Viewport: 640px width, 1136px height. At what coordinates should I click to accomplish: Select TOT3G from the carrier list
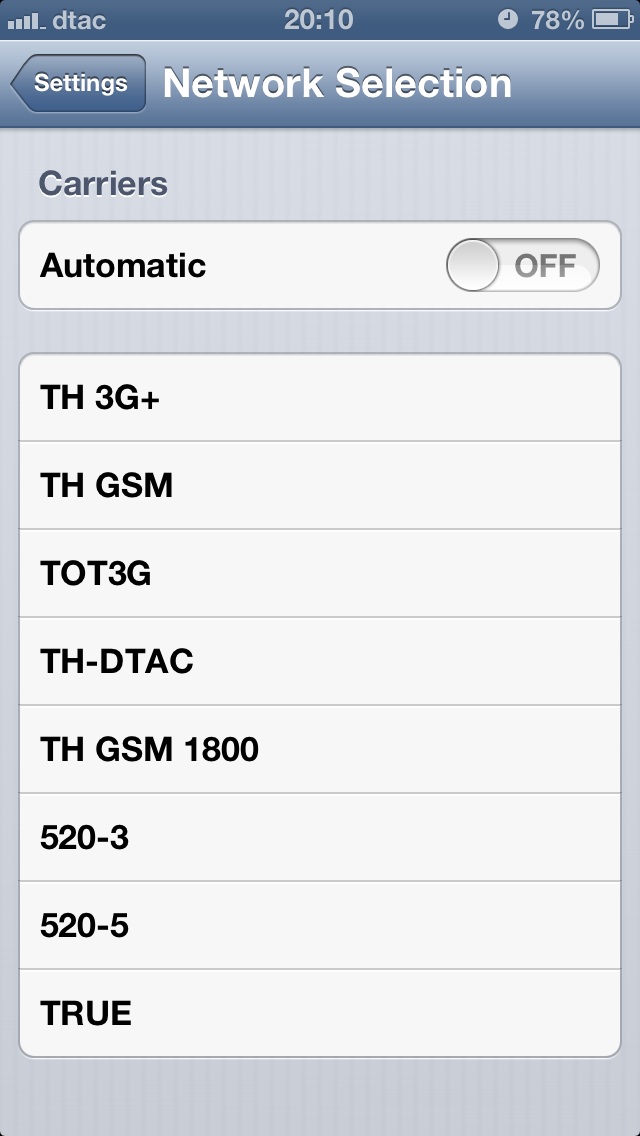pyautogui.click(x=320, y=574)
